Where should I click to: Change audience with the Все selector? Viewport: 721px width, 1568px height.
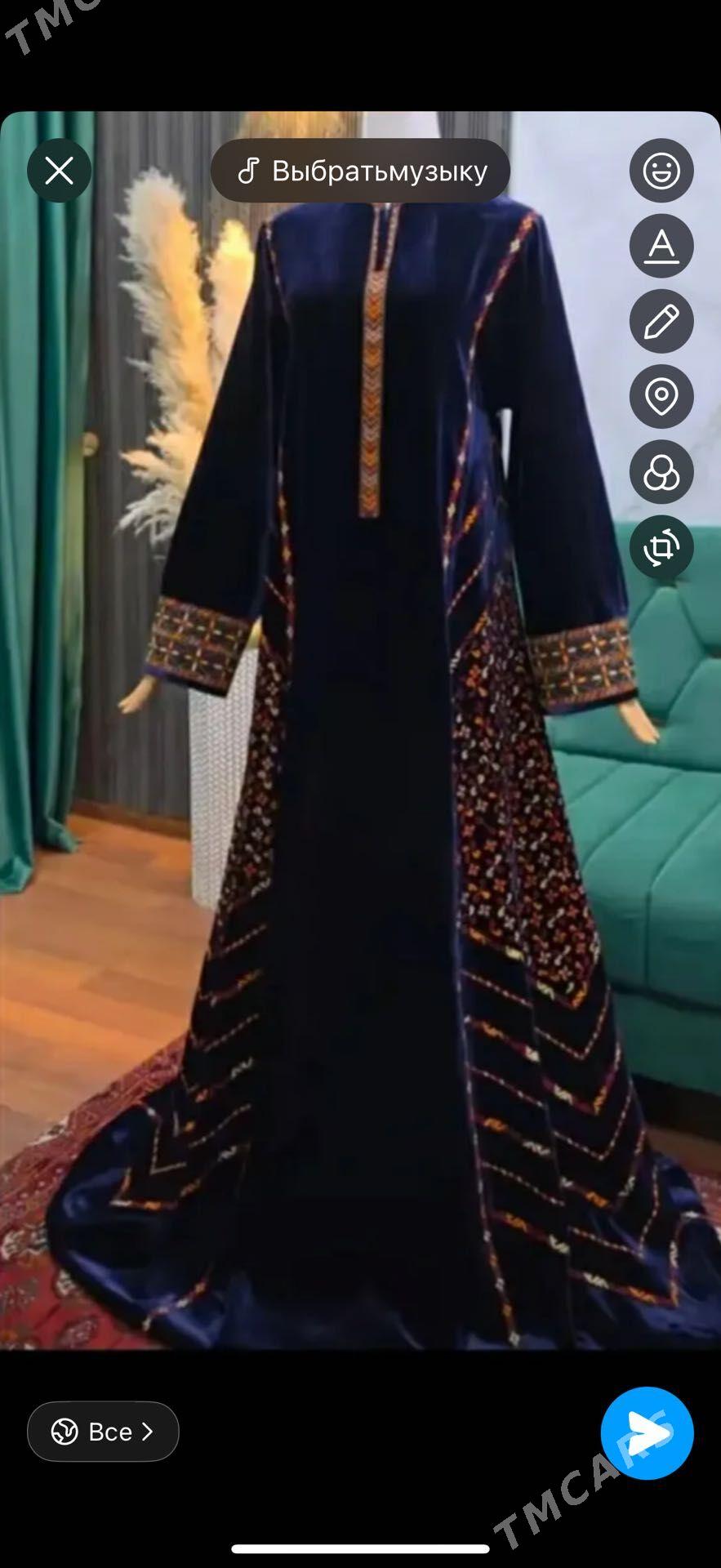103,1432
